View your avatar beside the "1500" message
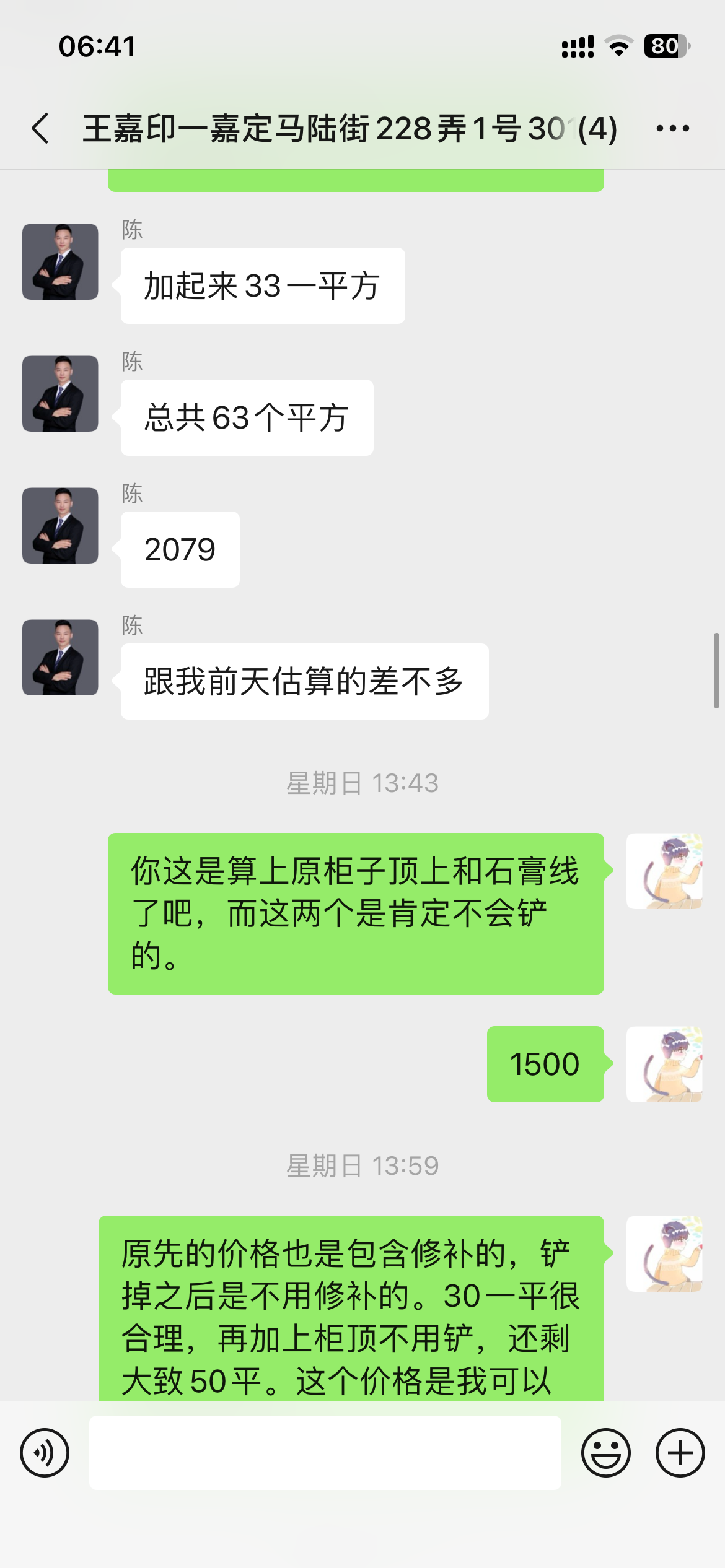The image size is (725, 1568). (664, 1064)
